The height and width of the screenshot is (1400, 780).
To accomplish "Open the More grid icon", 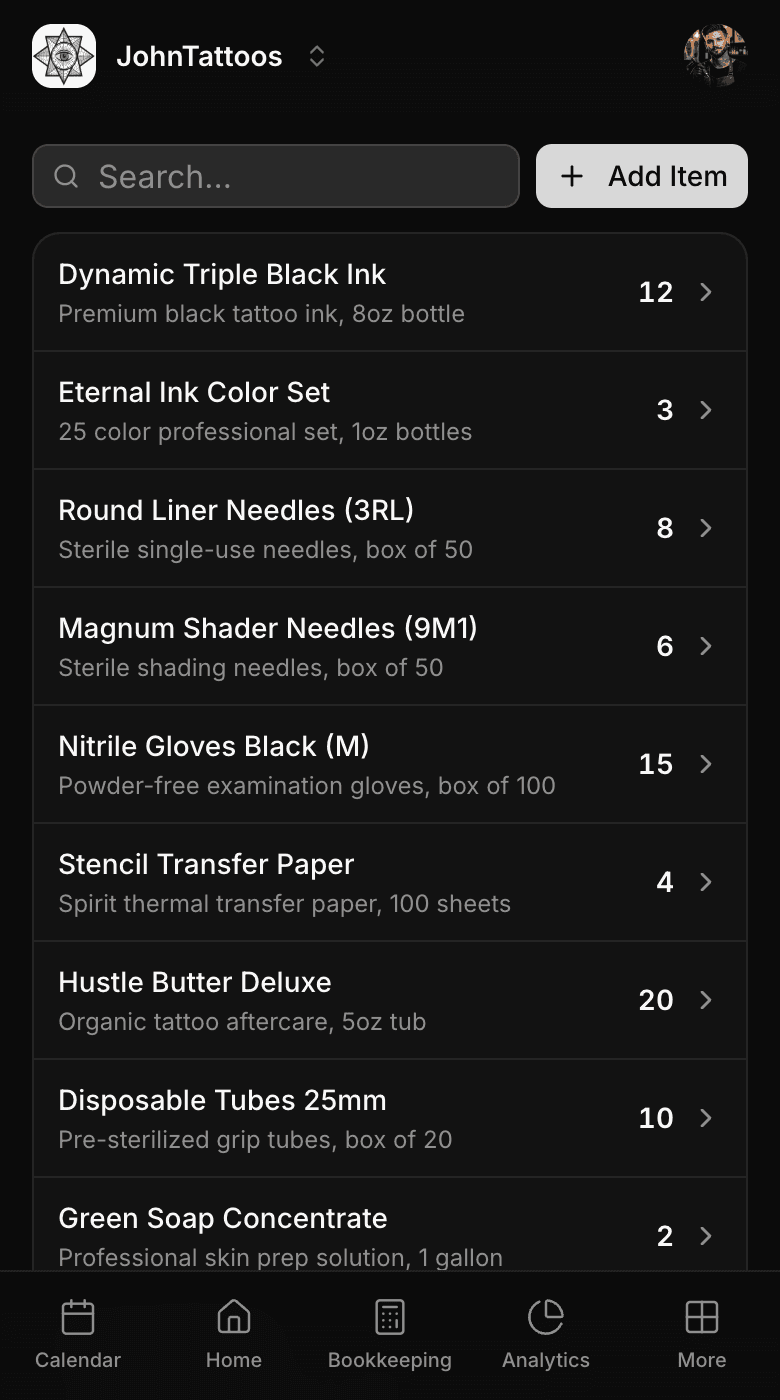I will coord(701,1318).
